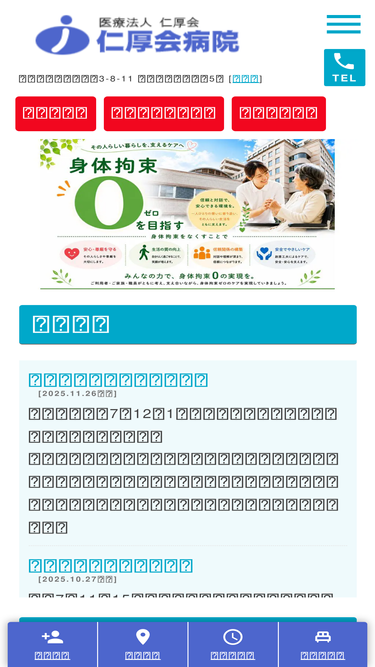Tap the middle red button under the address
Screen dimensions: 375x667
pos(164,113)
